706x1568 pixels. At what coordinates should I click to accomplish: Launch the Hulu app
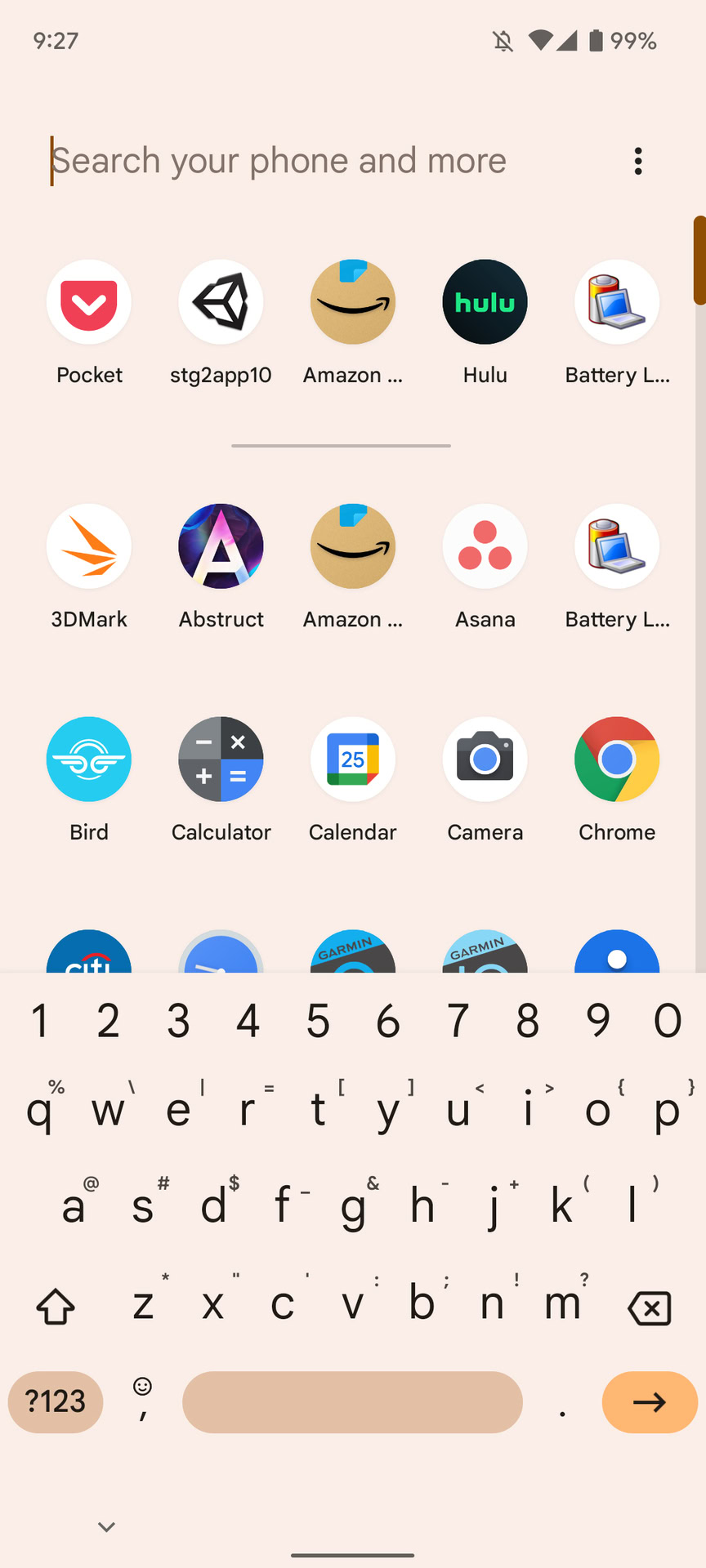(485, 303)
